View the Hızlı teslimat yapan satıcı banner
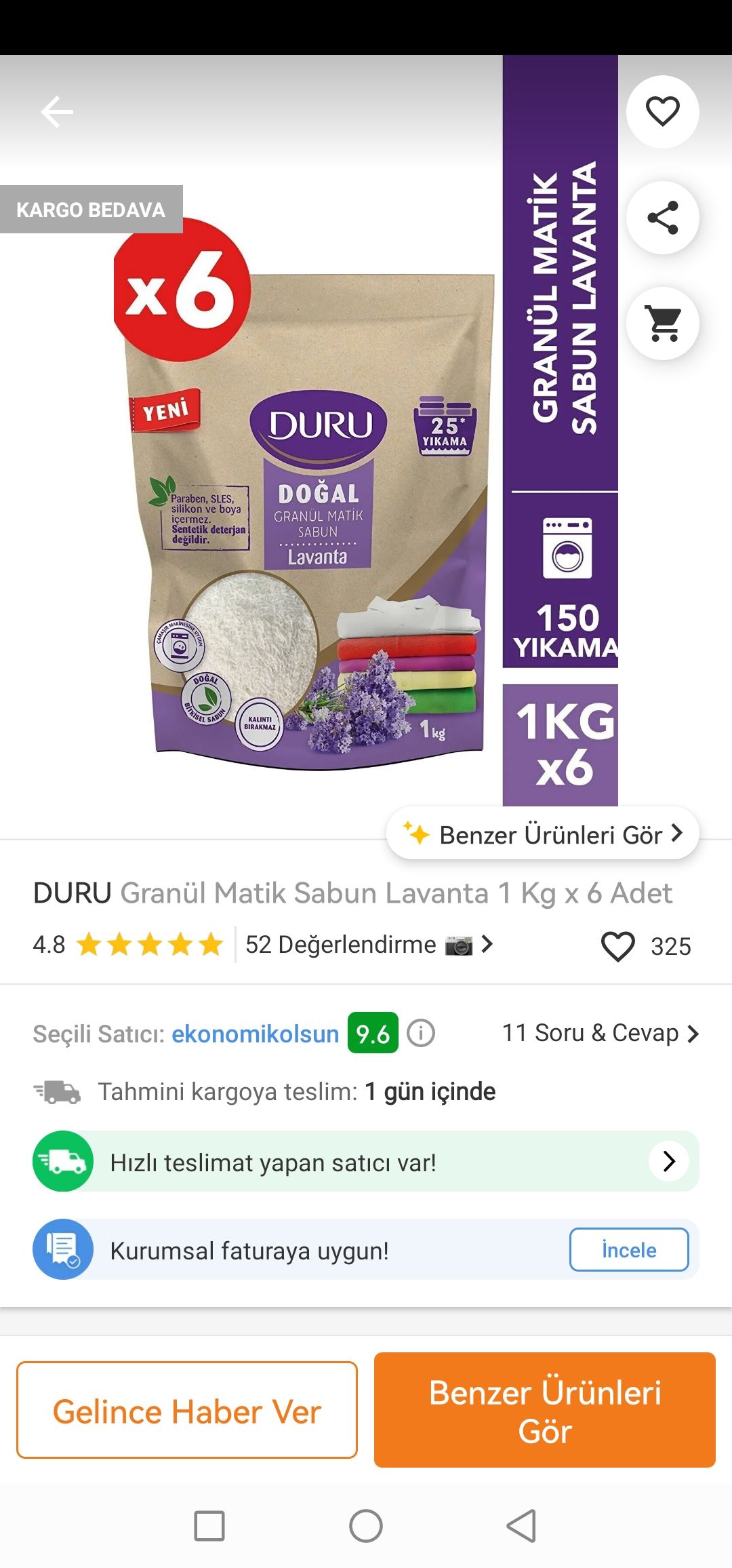Screen dimensions: 732x1568 pos(366,1161)
